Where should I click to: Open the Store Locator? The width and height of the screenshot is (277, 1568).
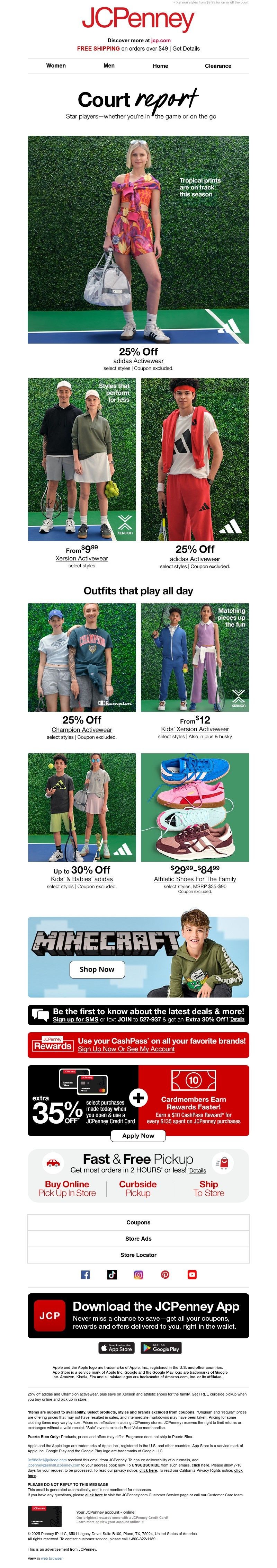click(x=138, y=1255)
